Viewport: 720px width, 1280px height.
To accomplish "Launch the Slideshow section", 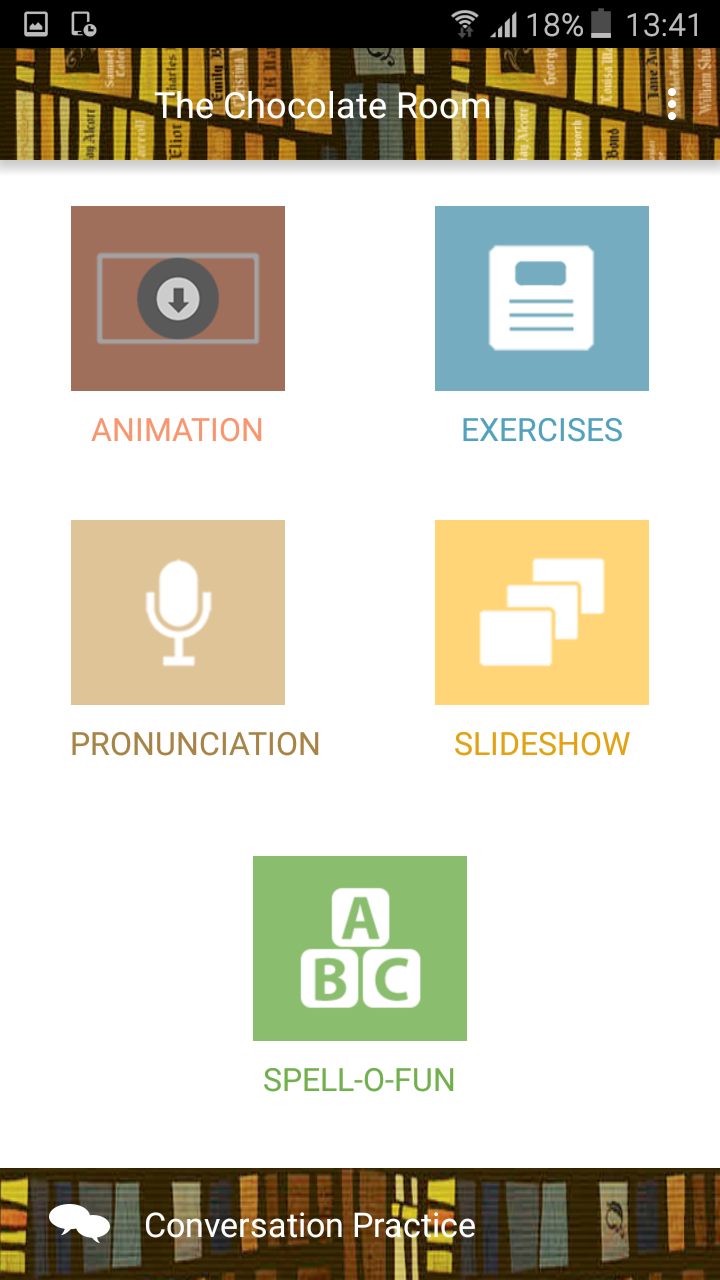I will [542, 612].
